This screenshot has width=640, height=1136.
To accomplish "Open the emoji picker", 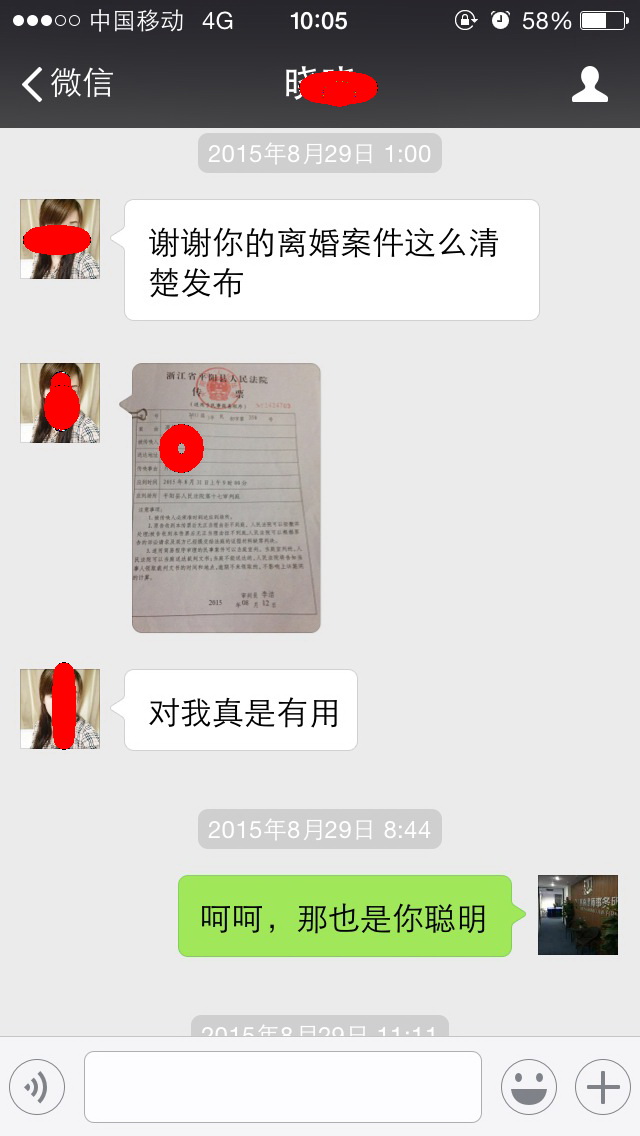I will click(528, 1087).
